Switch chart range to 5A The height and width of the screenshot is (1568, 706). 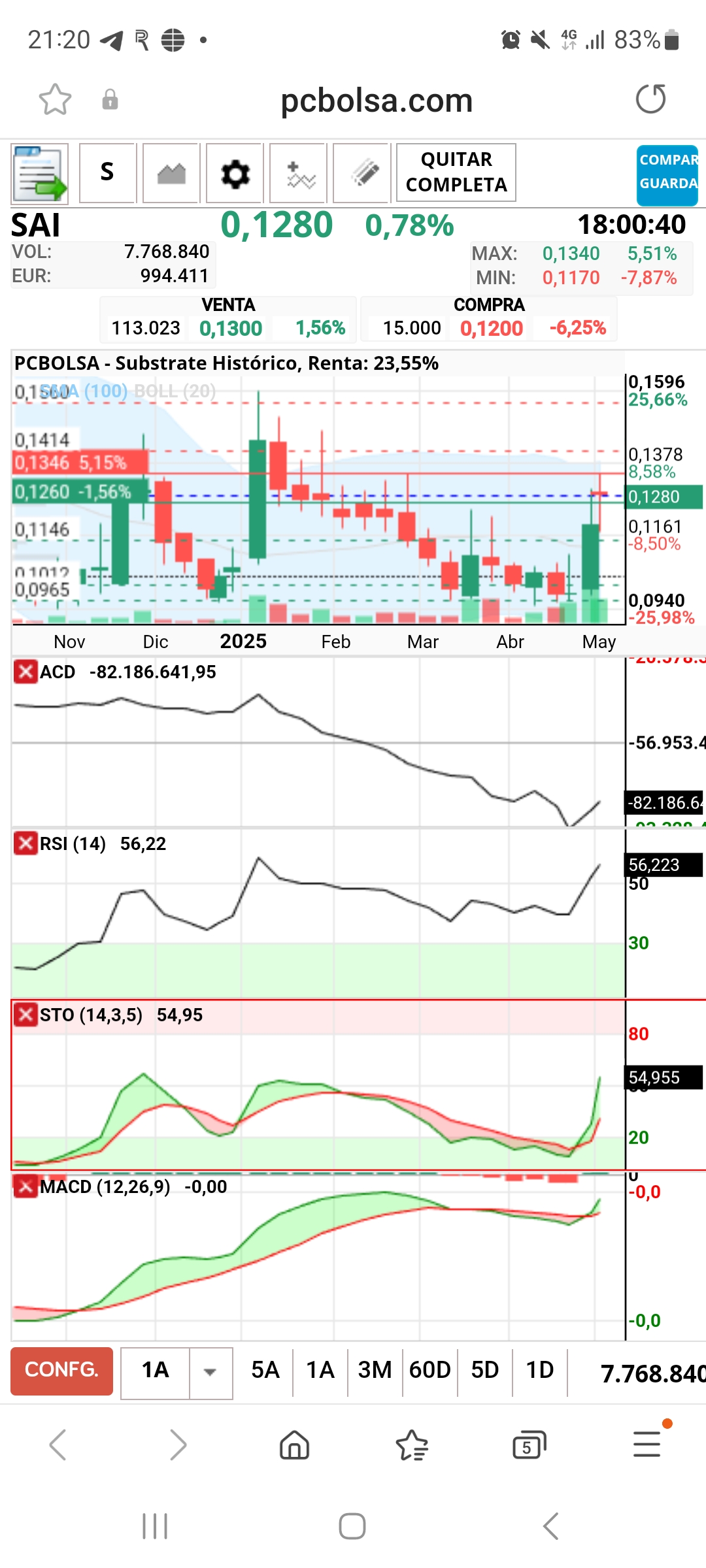point(265,1370)
